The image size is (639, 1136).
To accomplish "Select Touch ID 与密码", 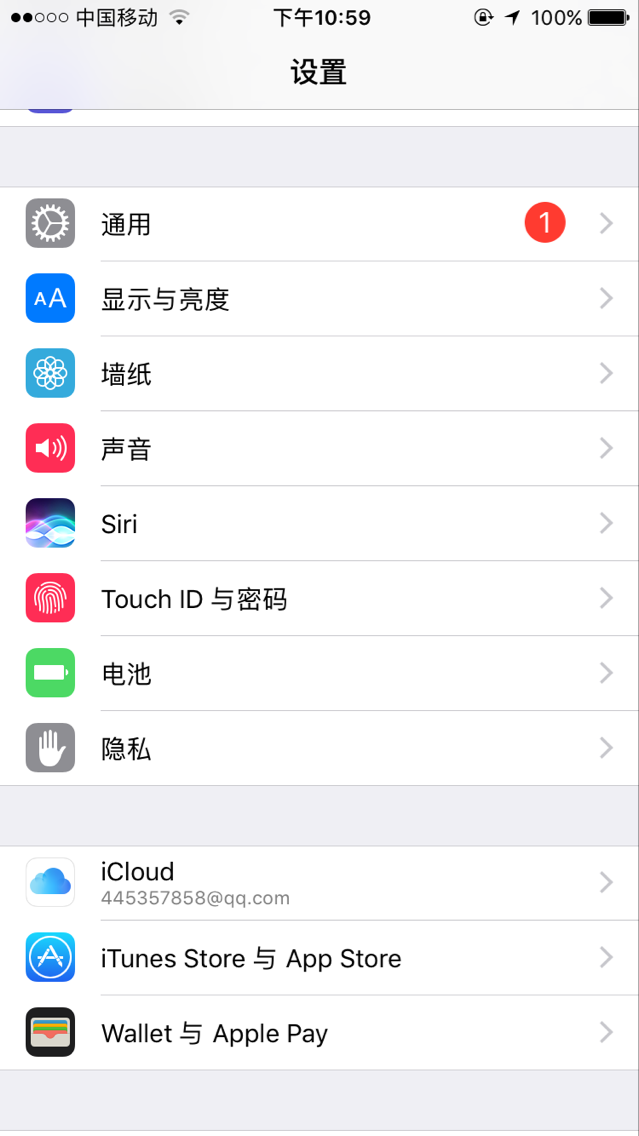I will coord(320,598).
